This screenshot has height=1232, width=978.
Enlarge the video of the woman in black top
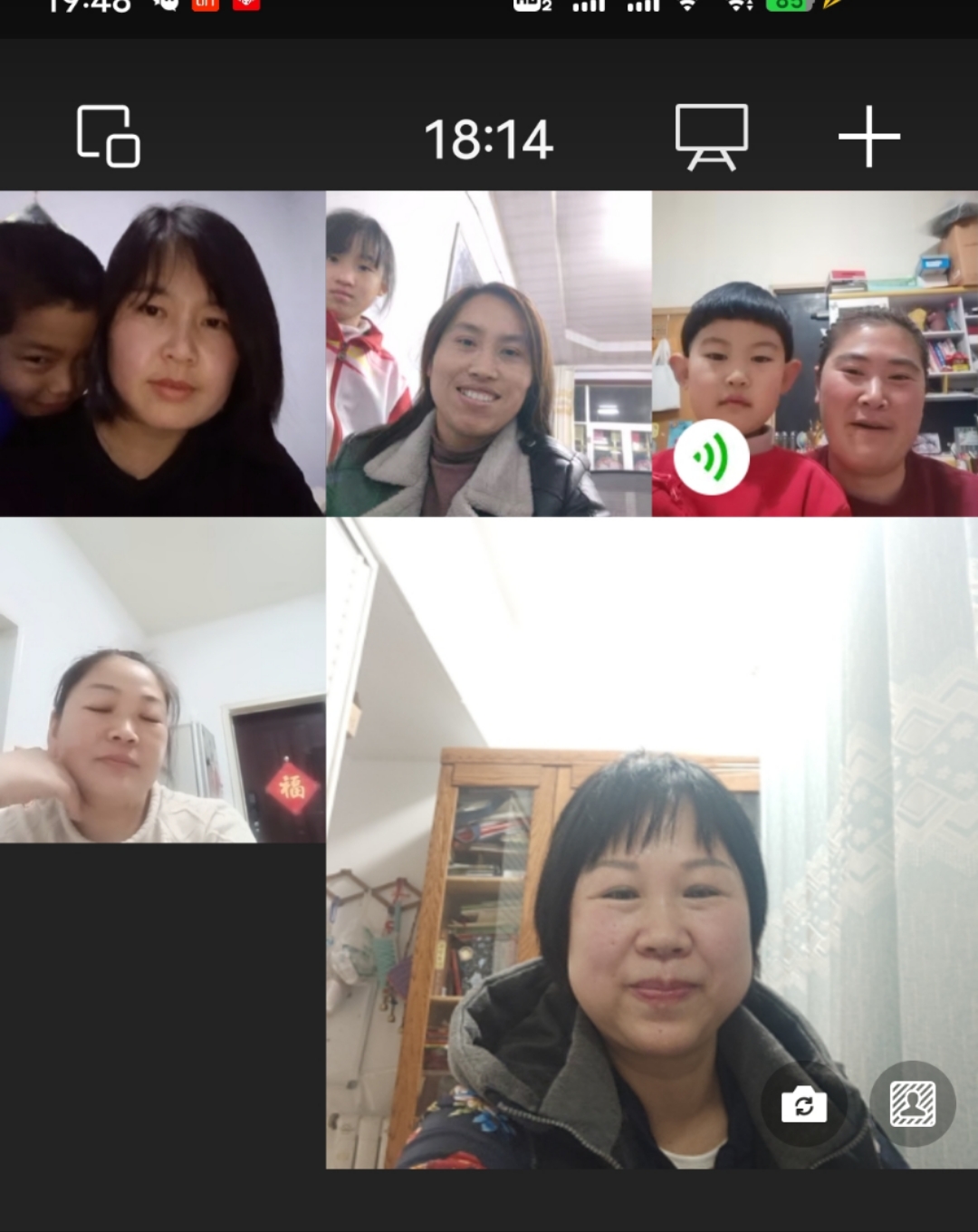pyautogui.click(x=163, y=353)
